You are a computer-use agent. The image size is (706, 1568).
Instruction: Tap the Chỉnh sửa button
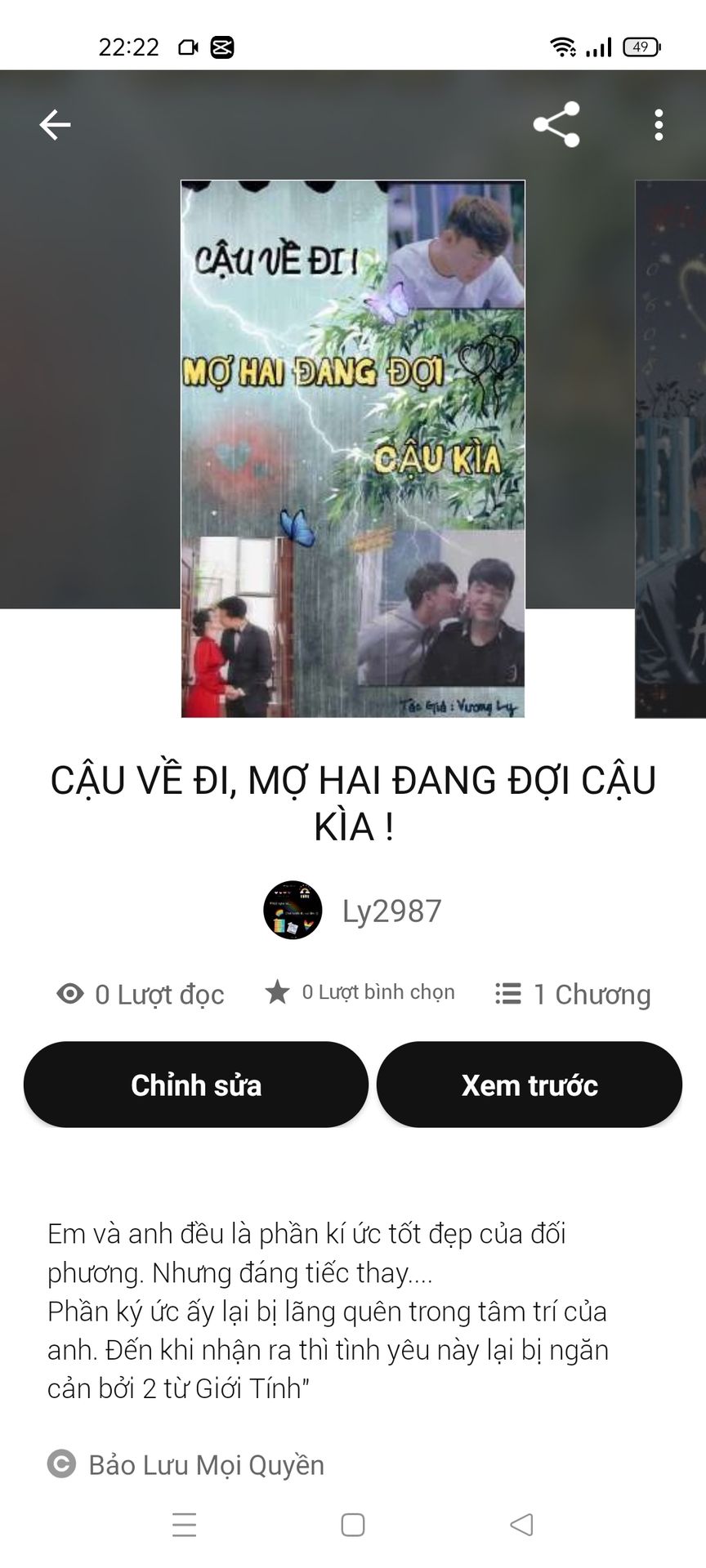(196, 1085)
